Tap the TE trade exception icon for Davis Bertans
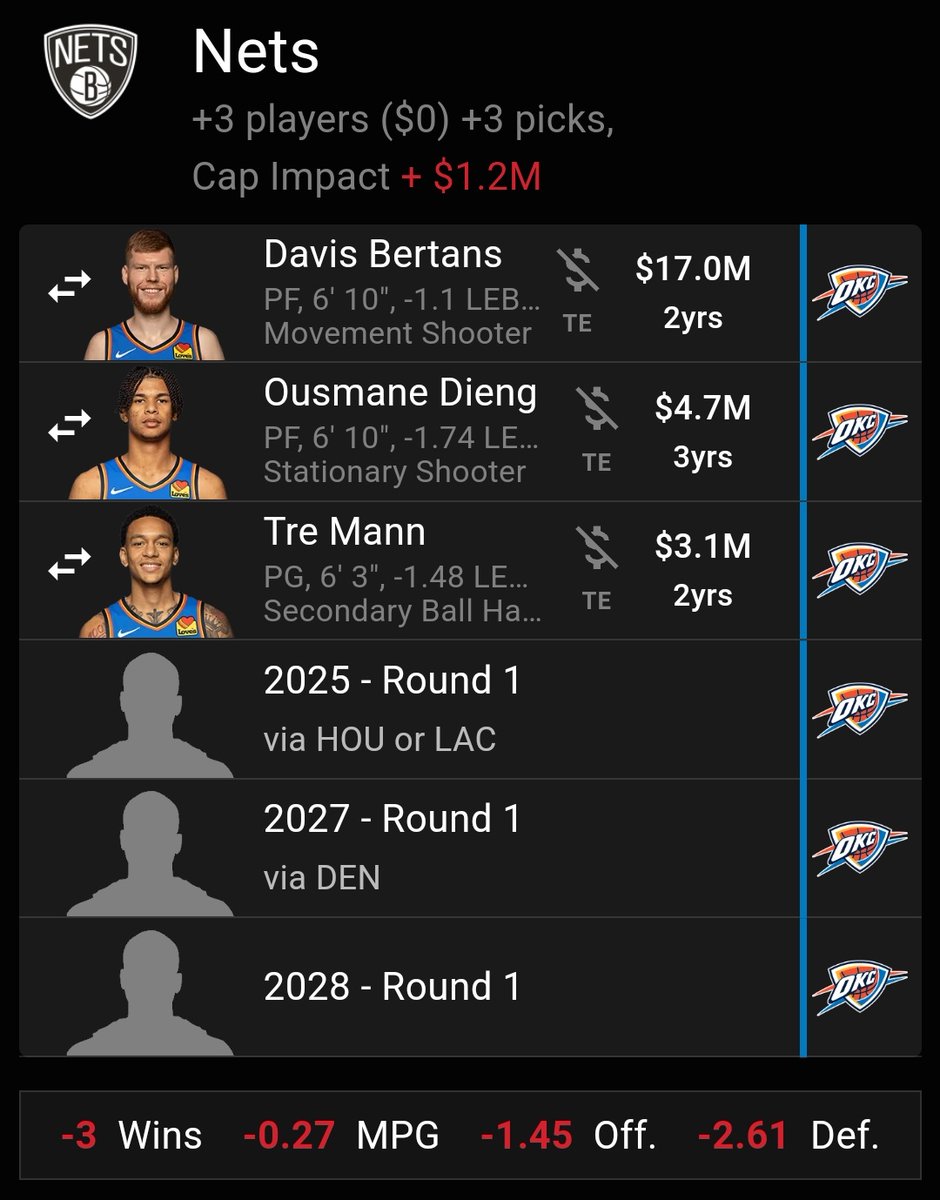This screenshot has width=940, height=1200. (x=578, y=288)
